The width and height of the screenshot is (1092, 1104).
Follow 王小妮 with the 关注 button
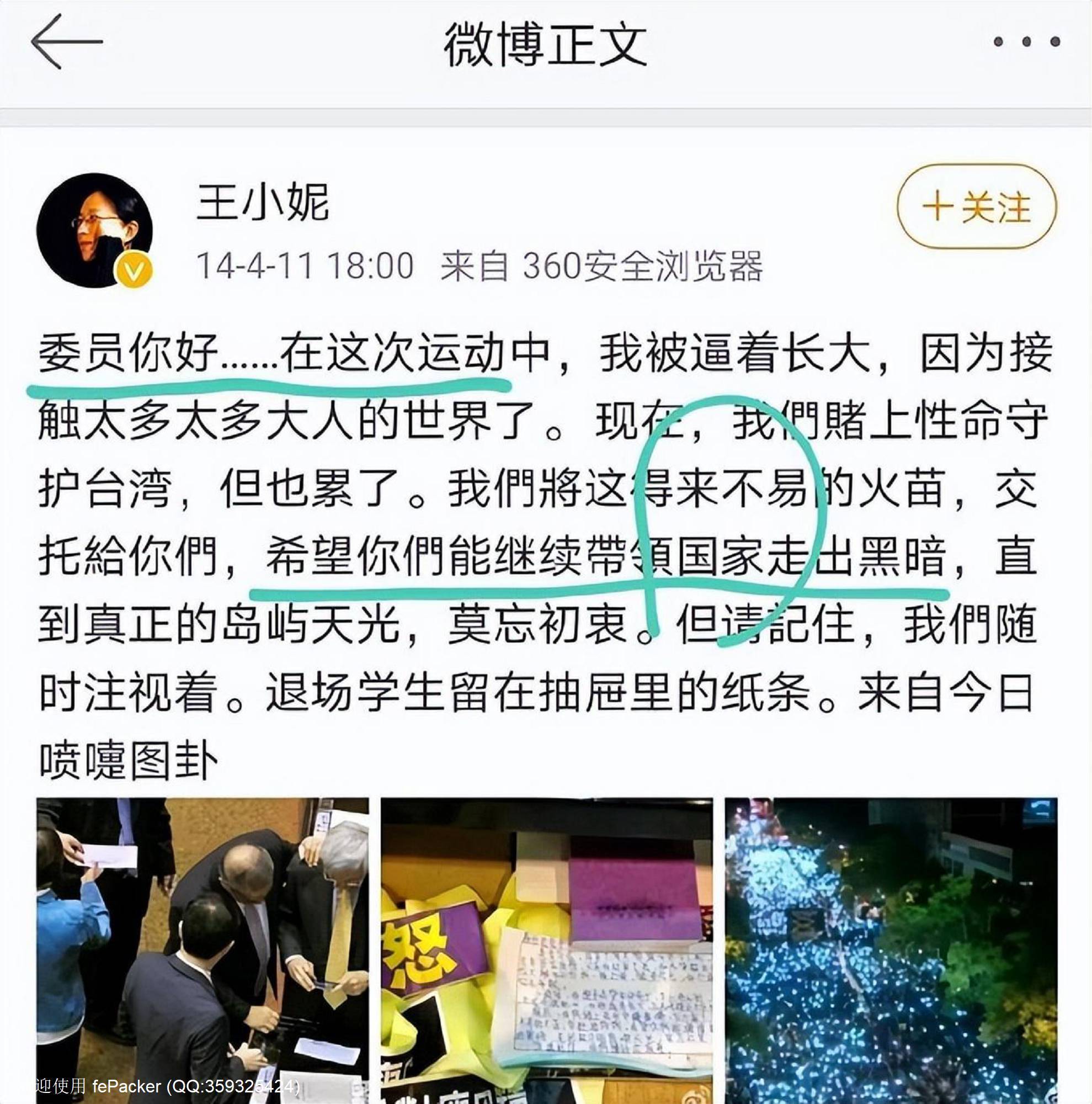tap(976, 207)
